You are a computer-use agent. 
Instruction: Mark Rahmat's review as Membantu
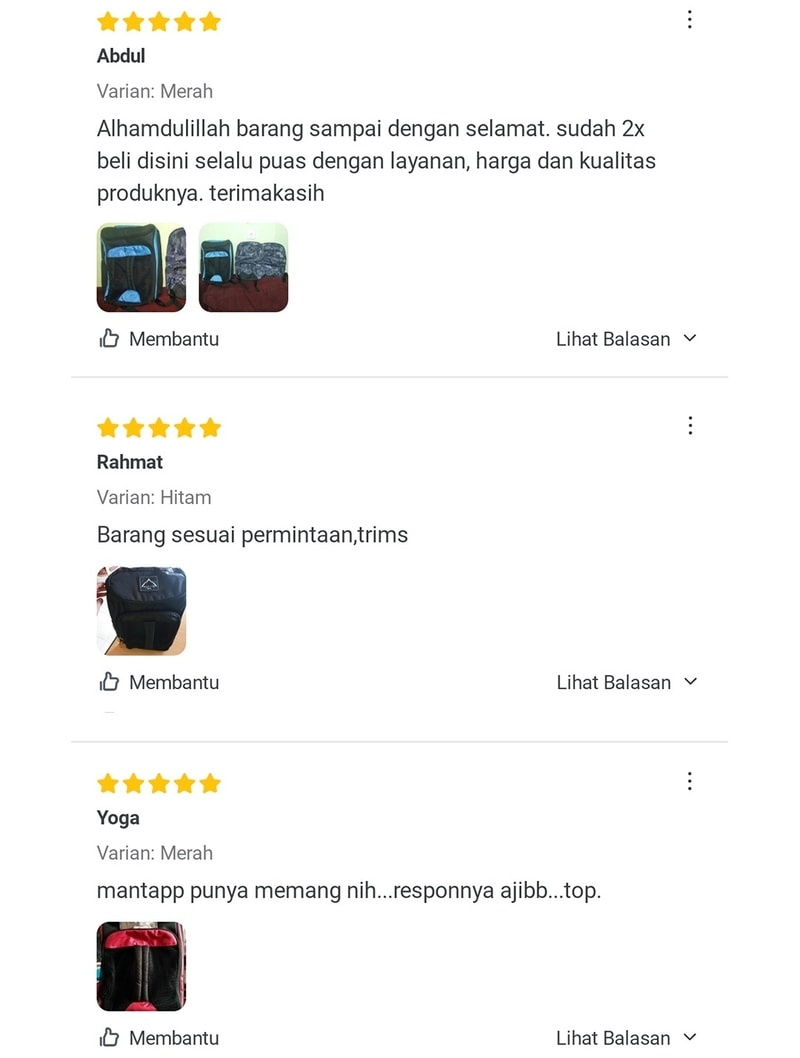159,682
